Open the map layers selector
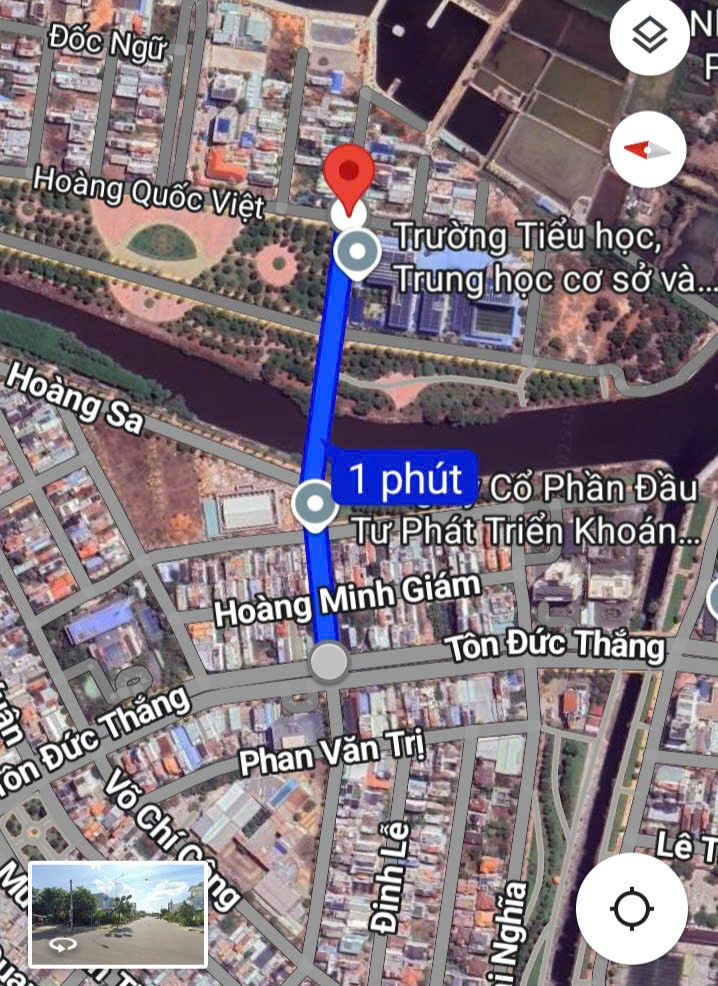Screen dimensions: 718x986 [x=650, y=37]
